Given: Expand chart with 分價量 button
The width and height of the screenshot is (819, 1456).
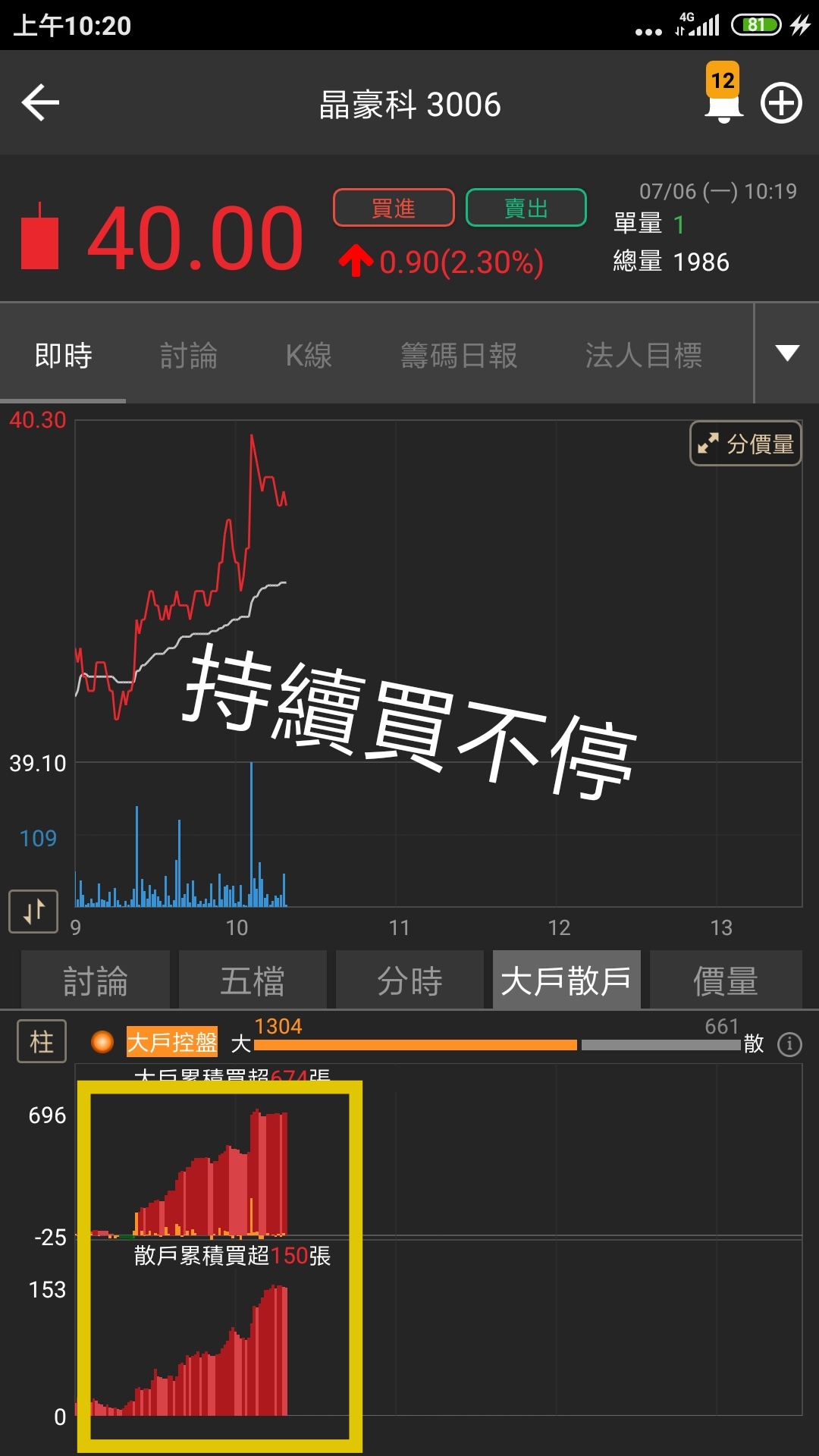Looking at the screenshot, I should pos(745,444).
